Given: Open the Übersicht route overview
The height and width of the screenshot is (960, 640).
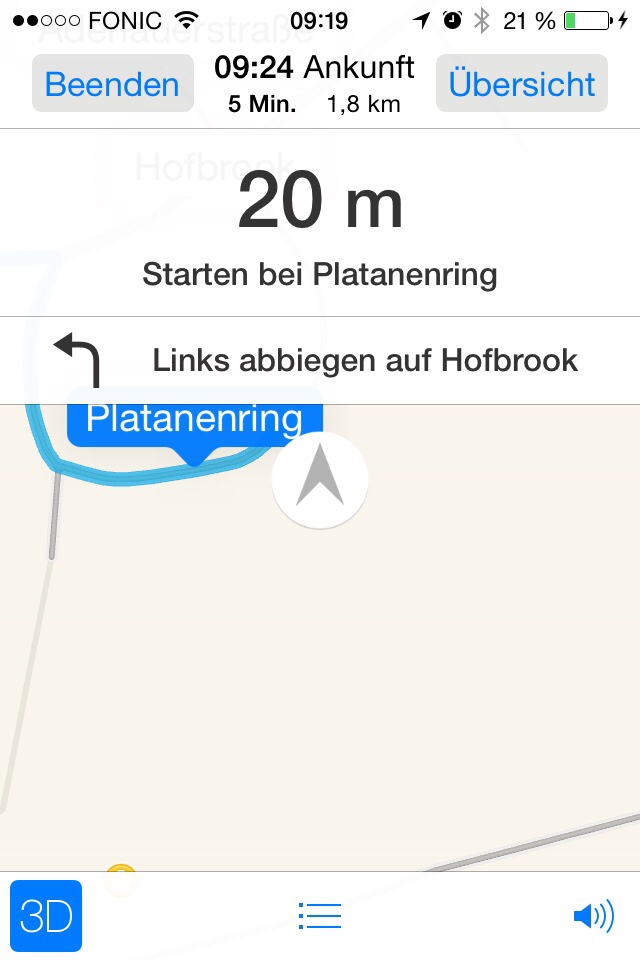Looking at the screenshot, I should [x=521, y=84].
